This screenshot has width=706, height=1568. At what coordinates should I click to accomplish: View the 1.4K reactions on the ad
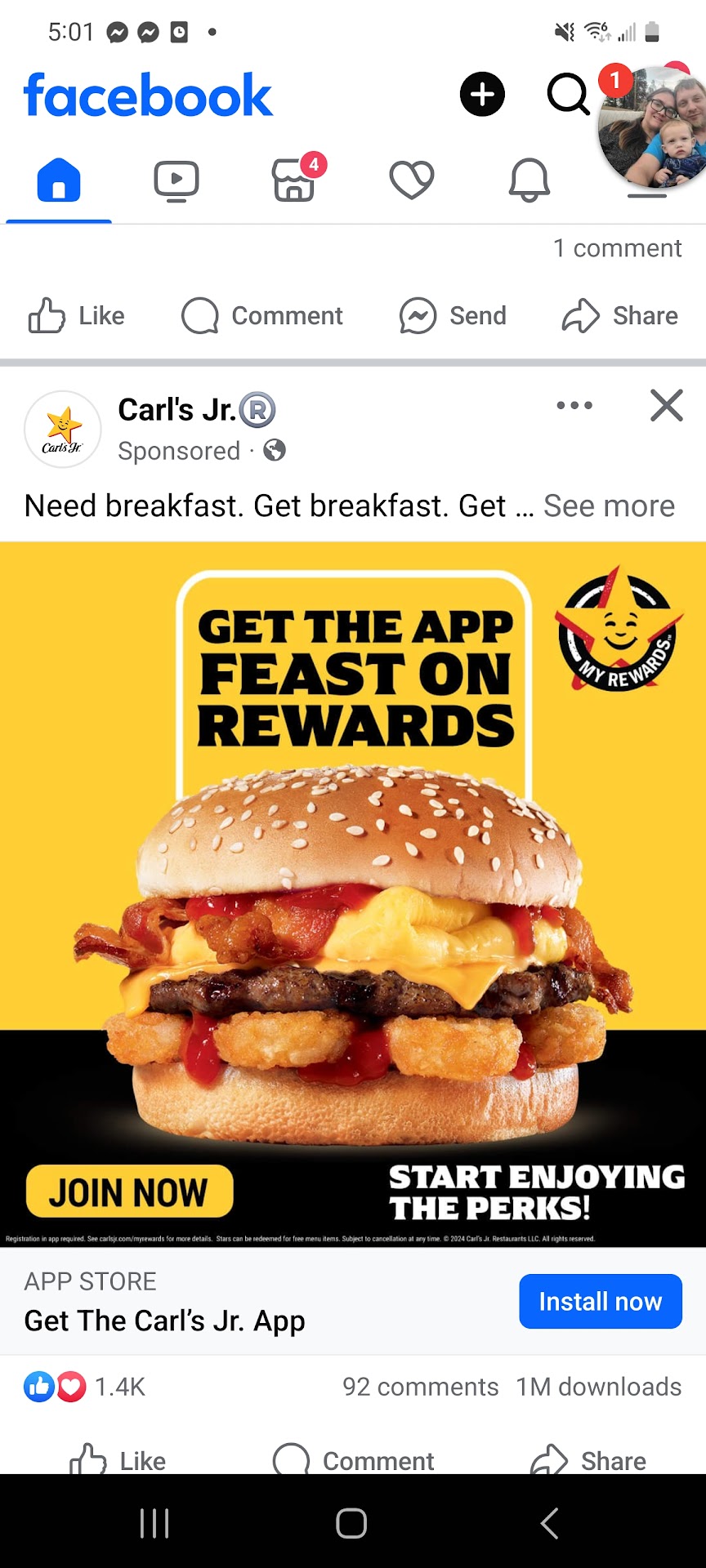(x=85, y=1387)
